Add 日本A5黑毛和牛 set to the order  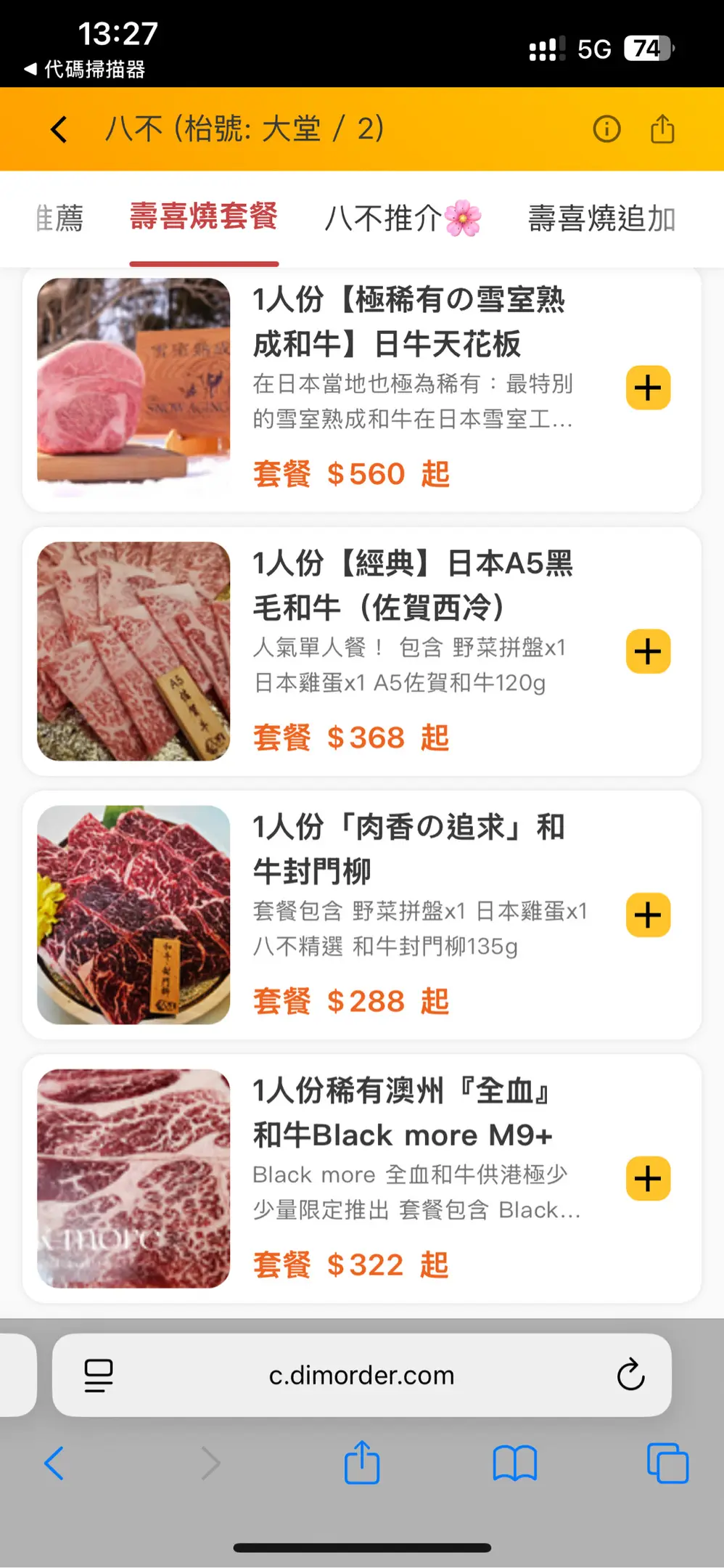[648, 651]
